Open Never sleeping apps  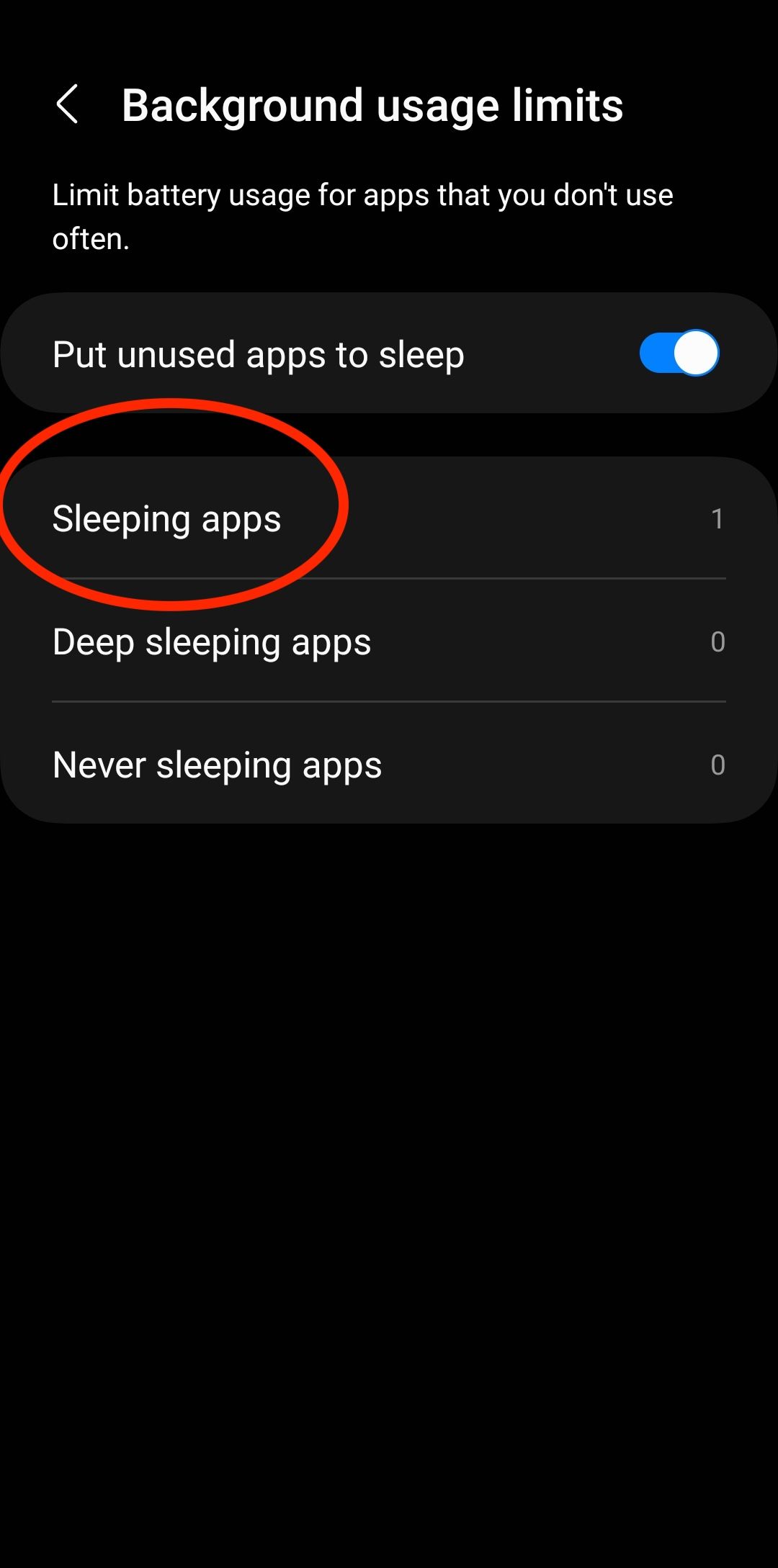point(389,765)
